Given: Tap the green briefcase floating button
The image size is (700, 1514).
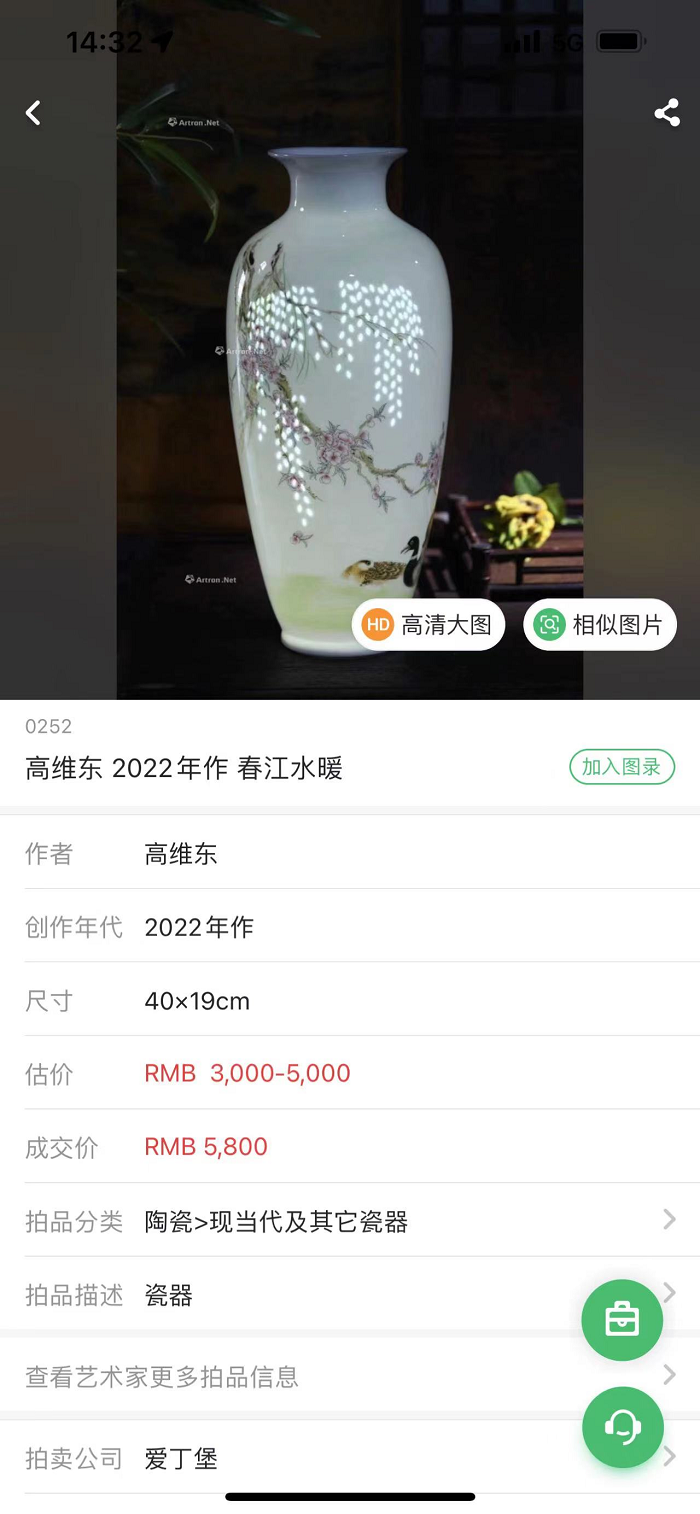Looking at the screenshot, I should click(622, 1320).
